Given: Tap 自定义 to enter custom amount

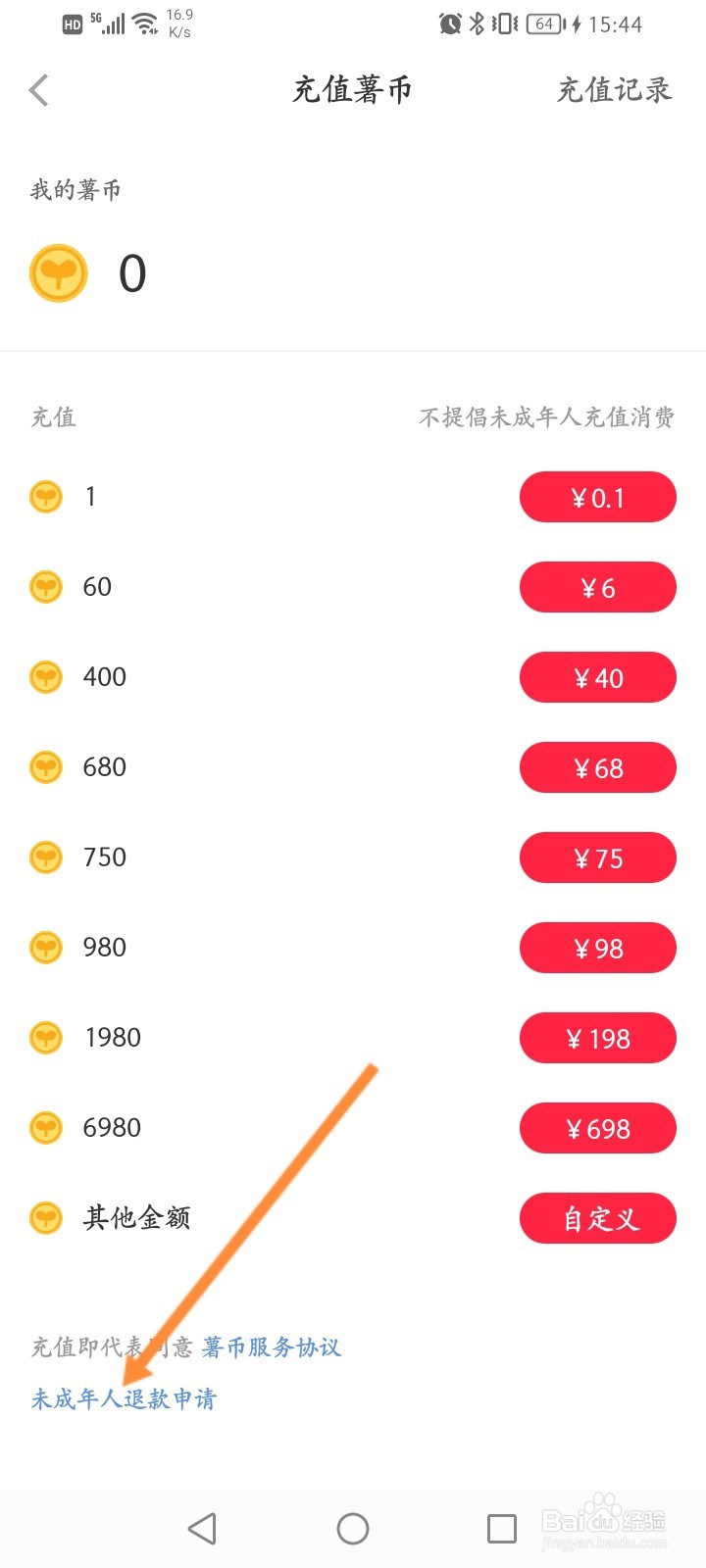Looking at the screenshot, I should click(597, 1219).
